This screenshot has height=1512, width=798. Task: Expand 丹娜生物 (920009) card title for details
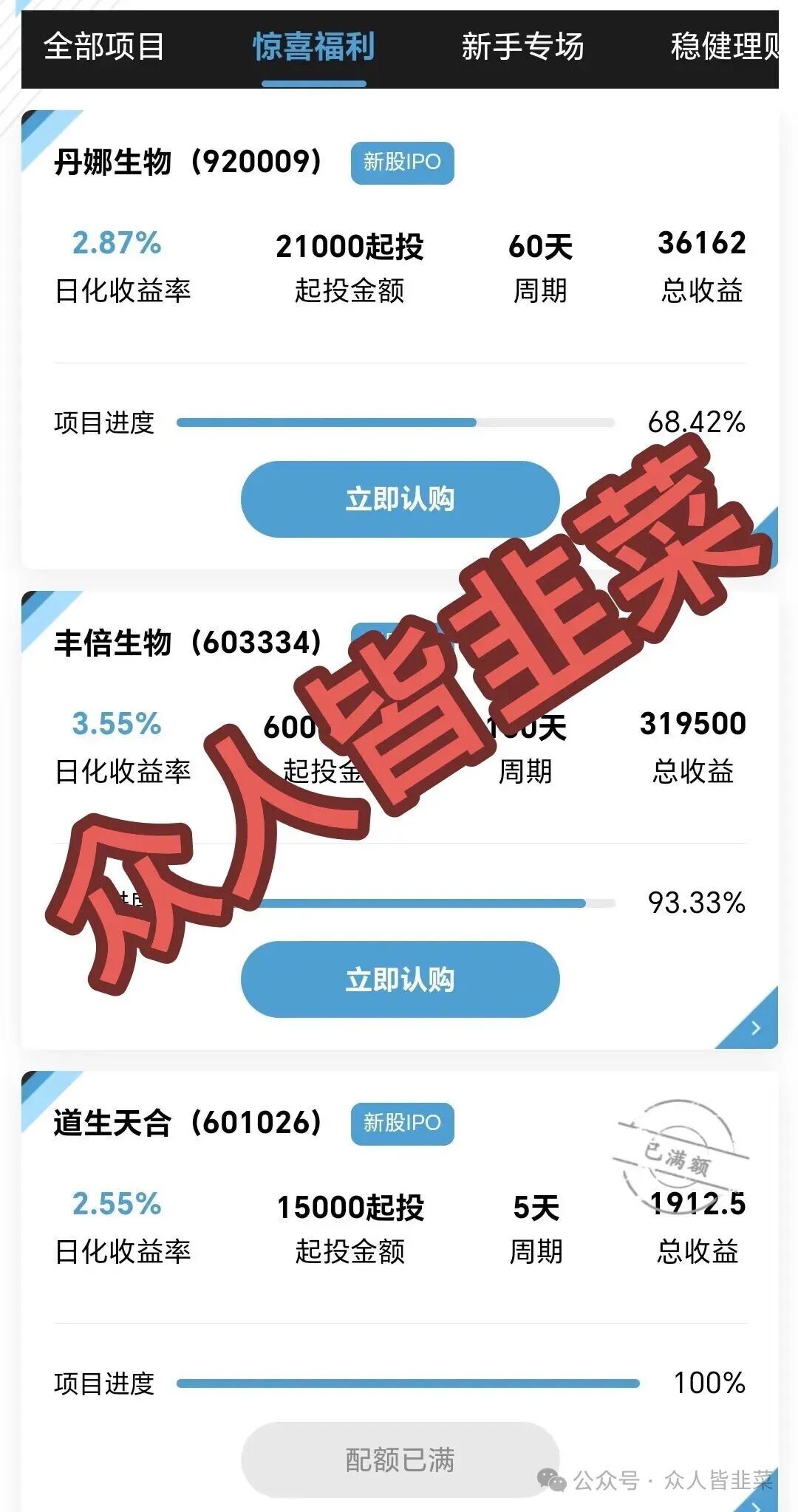click(188, 161)
